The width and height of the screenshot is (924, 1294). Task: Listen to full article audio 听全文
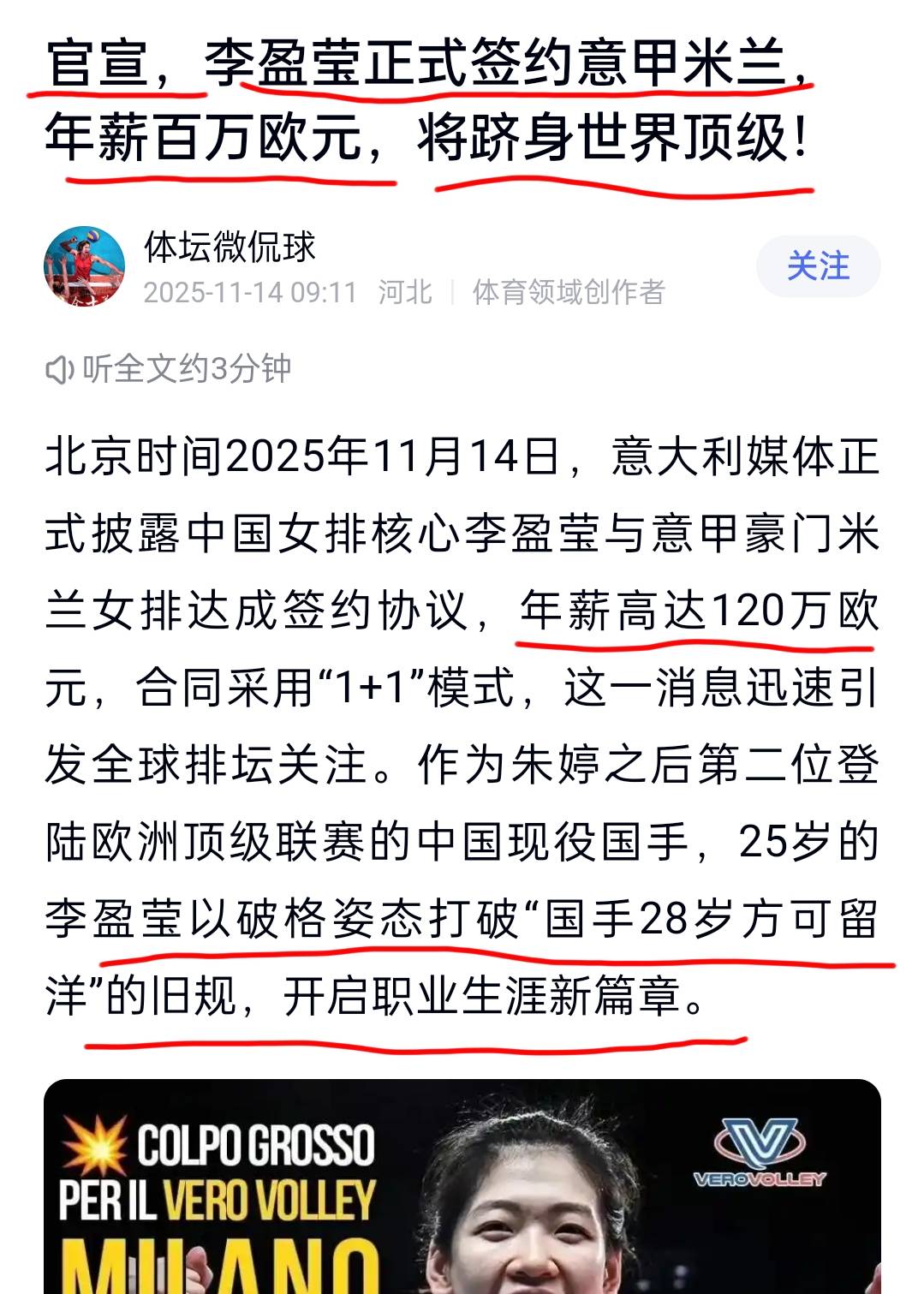point(170,369)
